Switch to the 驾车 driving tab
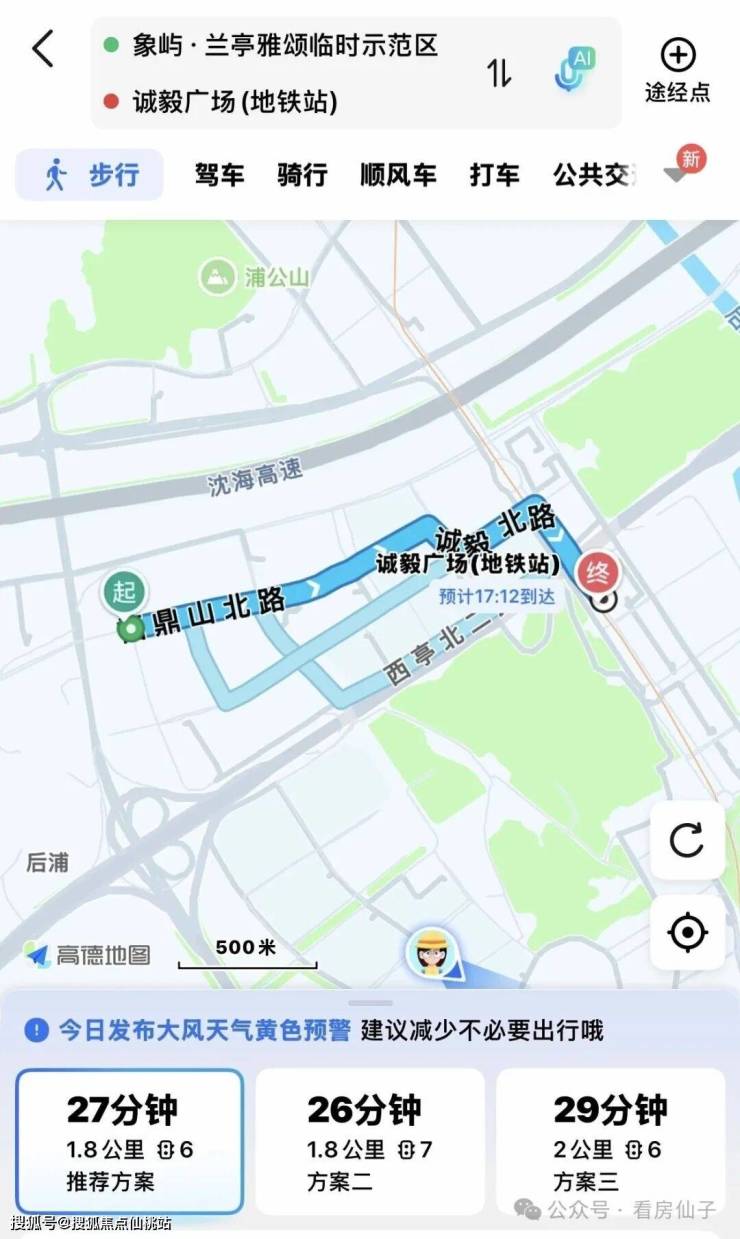The height and width of the screenshot is (1239, 740). (x=219, y=175)
